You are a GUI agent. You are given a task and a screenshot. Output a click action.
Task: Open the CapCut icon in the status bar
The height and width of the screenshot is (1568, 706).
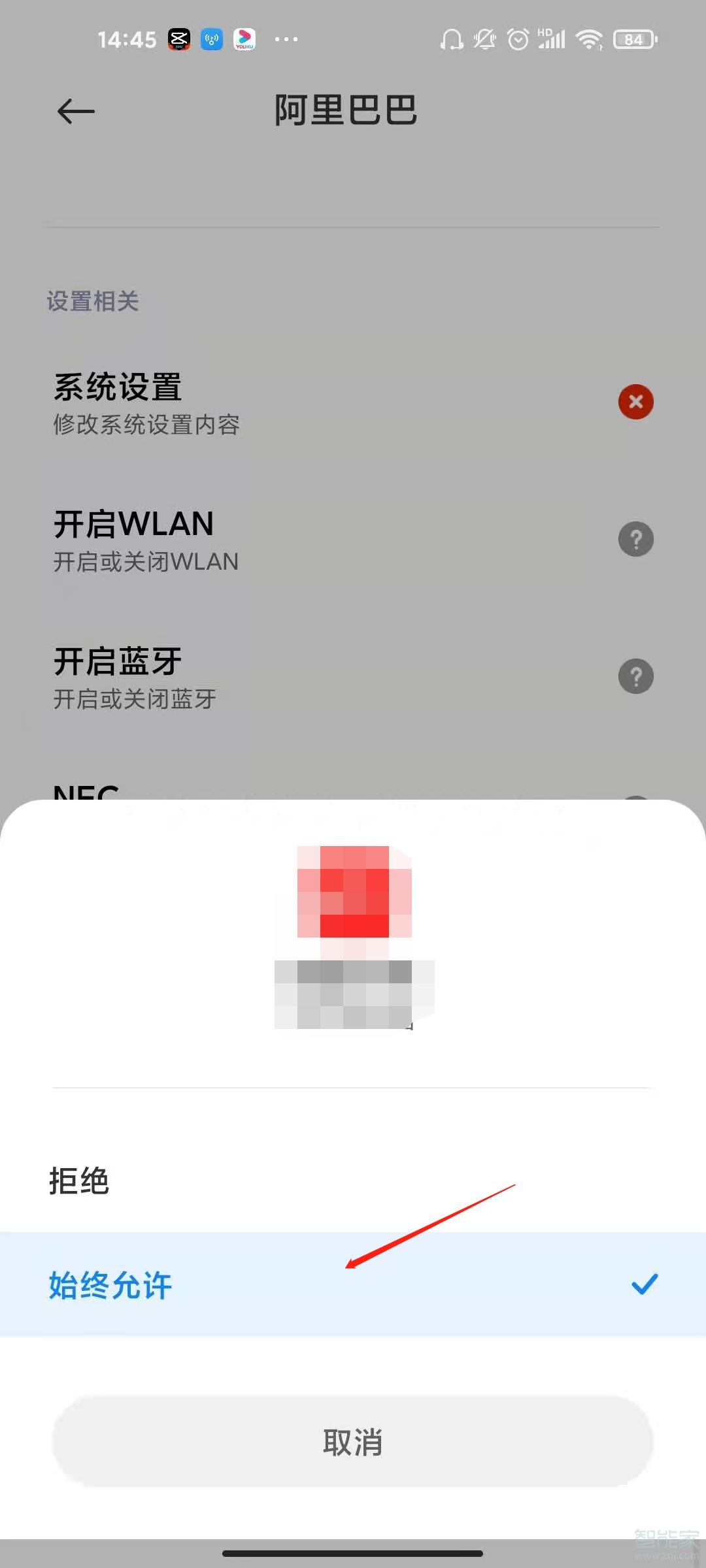(178, 39)
